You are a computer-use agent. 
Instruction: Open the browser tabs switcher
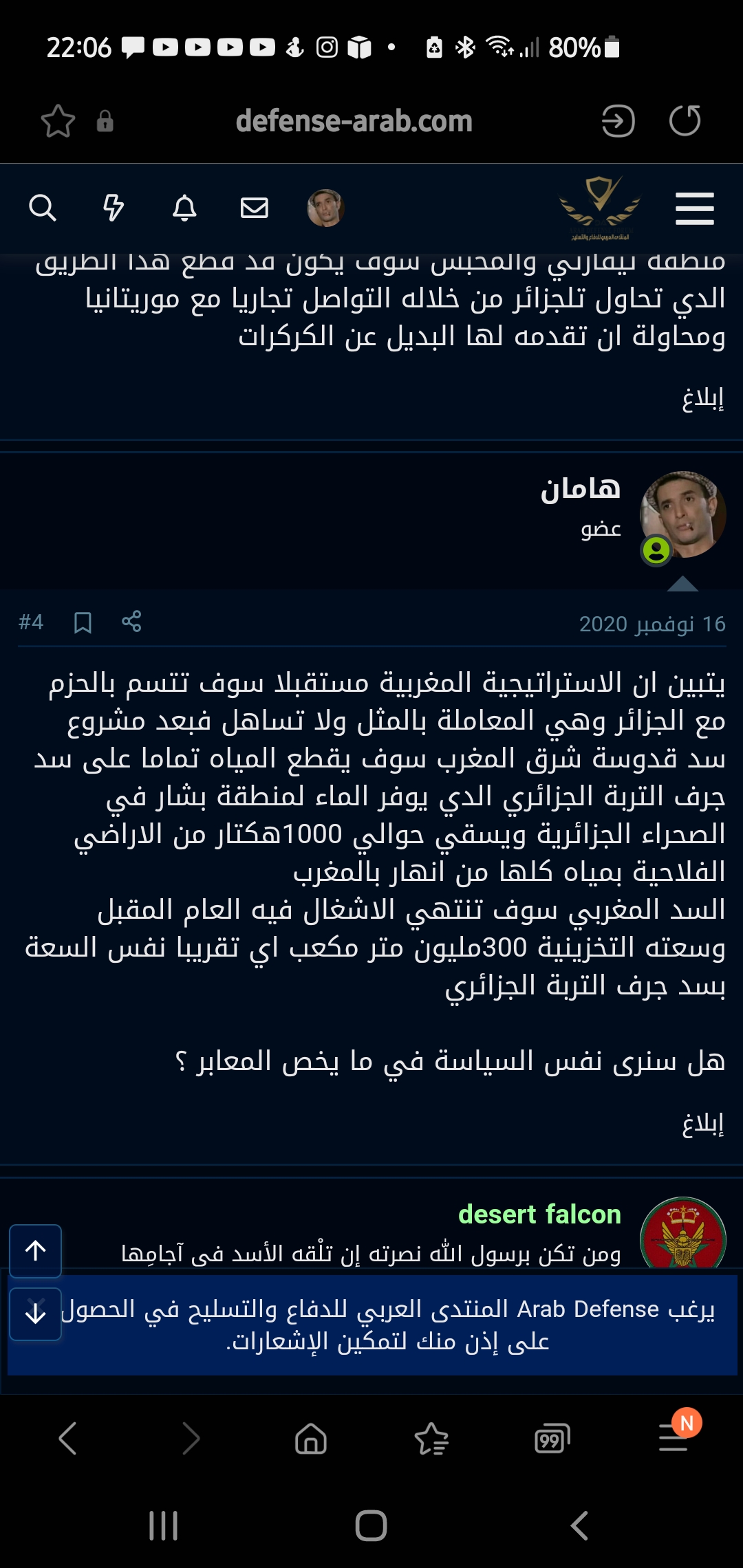click(x=552, y=1439)
